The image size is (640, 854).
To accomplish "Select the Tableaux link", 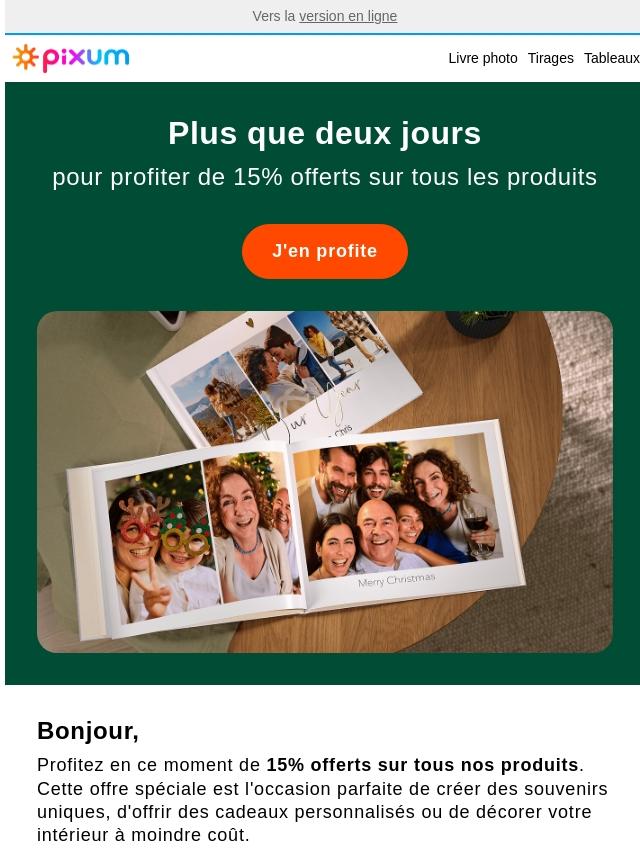I will (611, 58).
